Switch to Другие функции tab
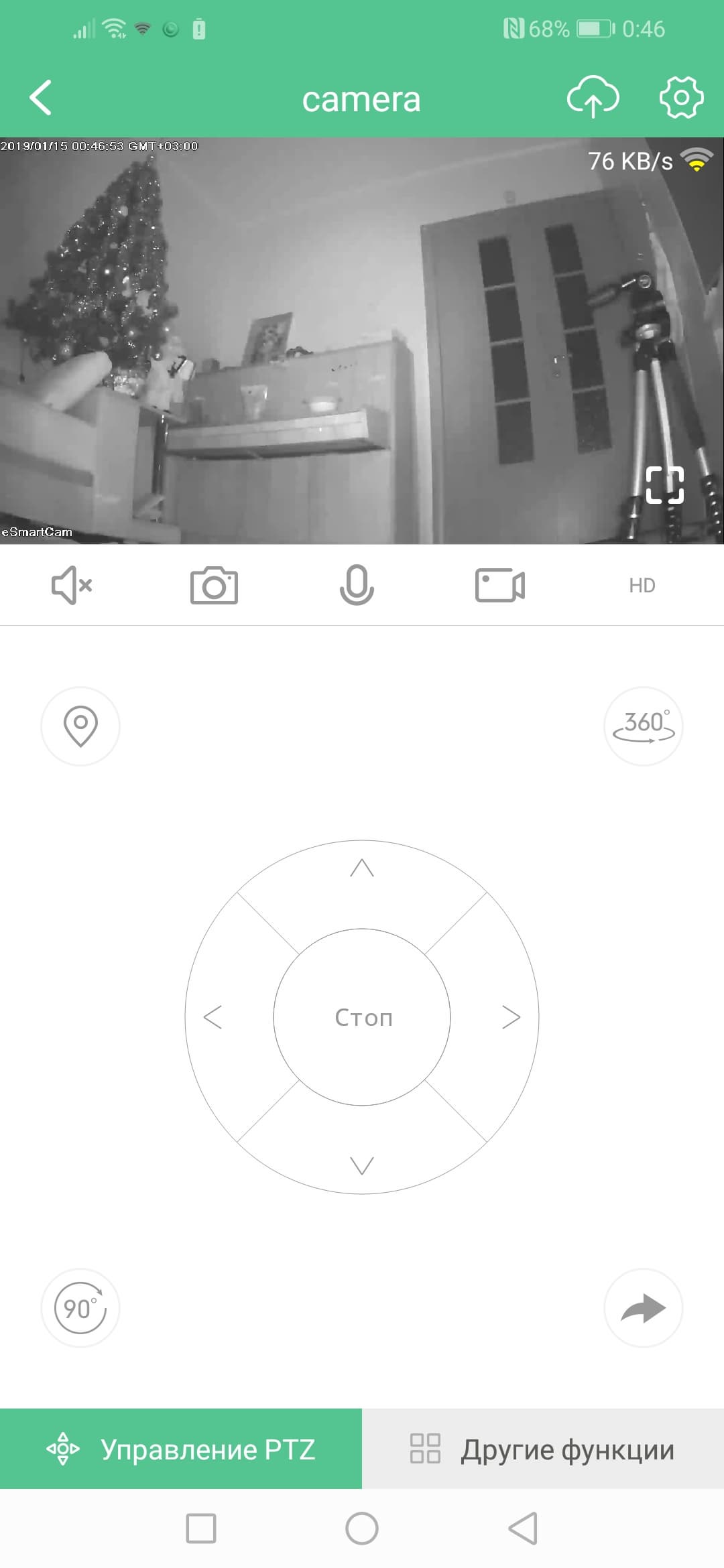This screenshot has width=724, height=1568. (x=543, y=1449)
